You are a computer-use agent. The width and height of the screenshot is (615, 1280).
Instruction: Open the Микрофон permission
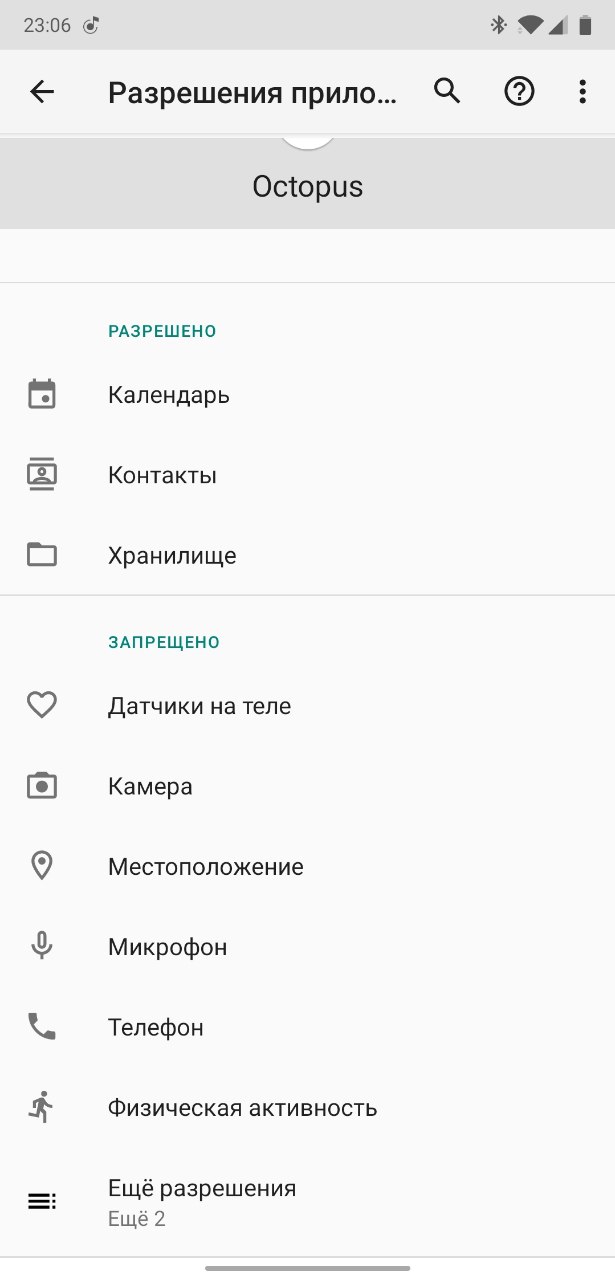tap(307, 946)
